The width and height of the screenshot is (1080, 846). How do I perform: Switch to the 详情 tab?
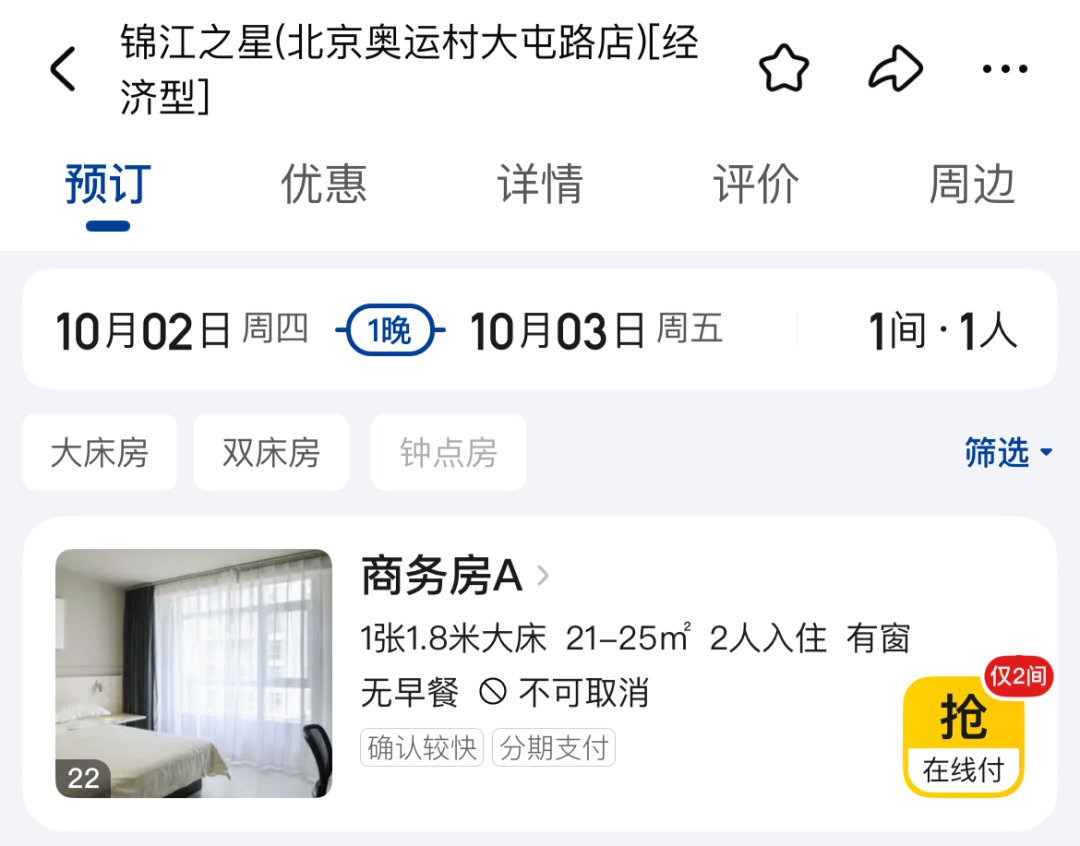click(x=540, y=185)
